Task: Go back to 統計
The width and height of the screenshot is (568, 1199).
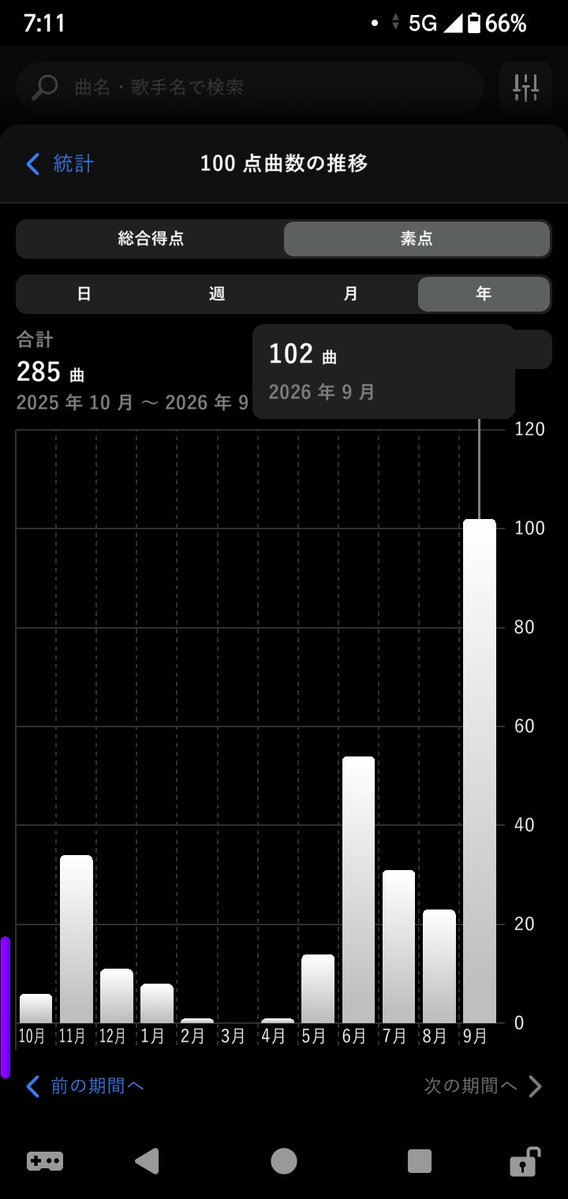Action: 60,164
